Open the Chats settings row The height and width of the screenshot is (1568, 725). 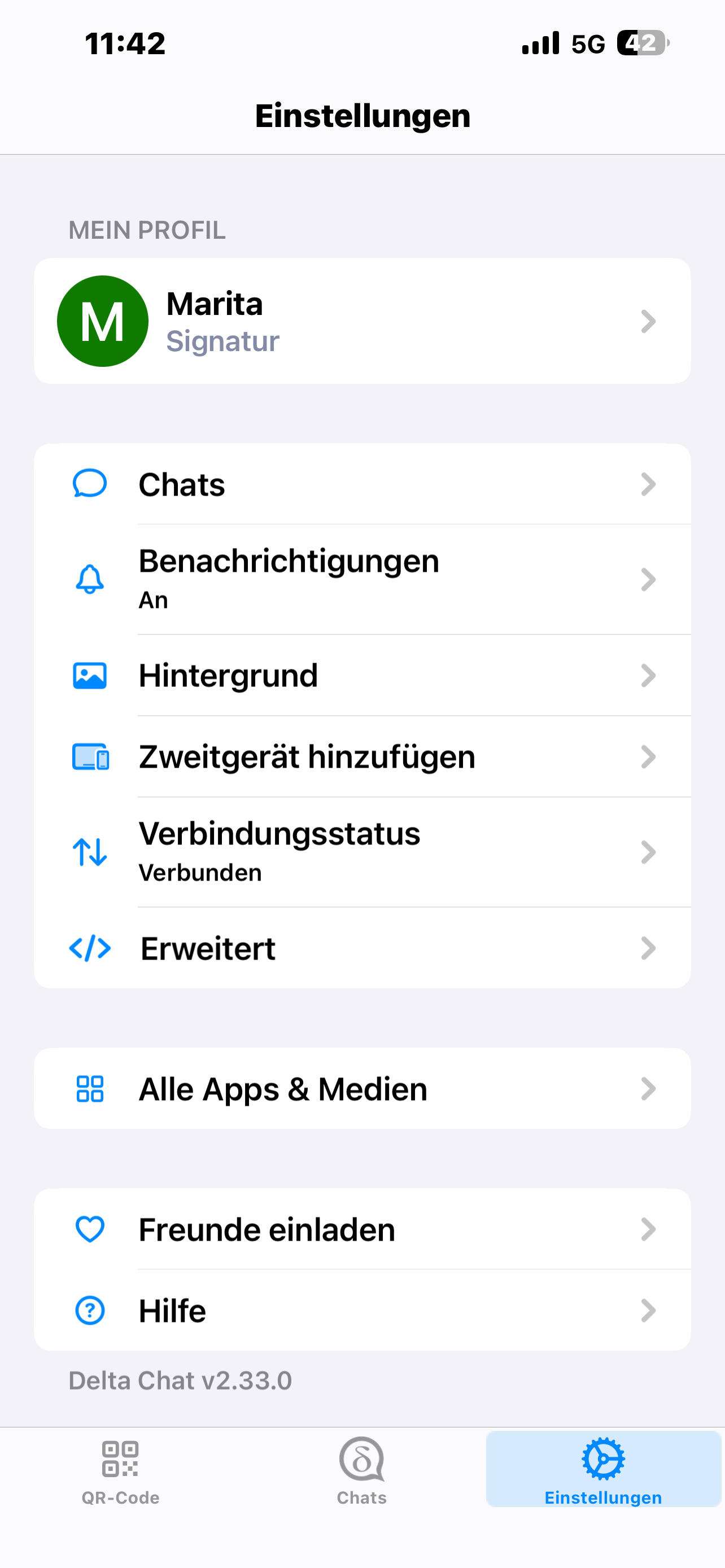click(x=361, y=484)
